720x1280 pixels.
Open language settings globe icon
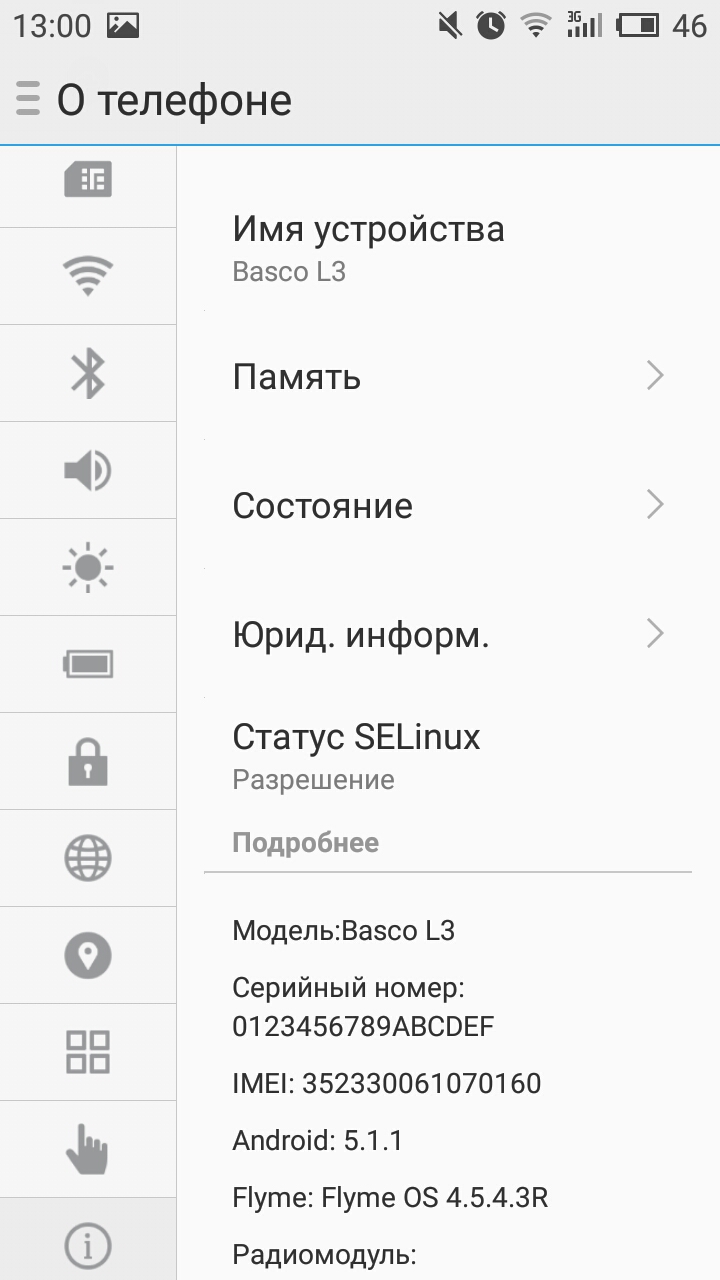tap(88, 858)
